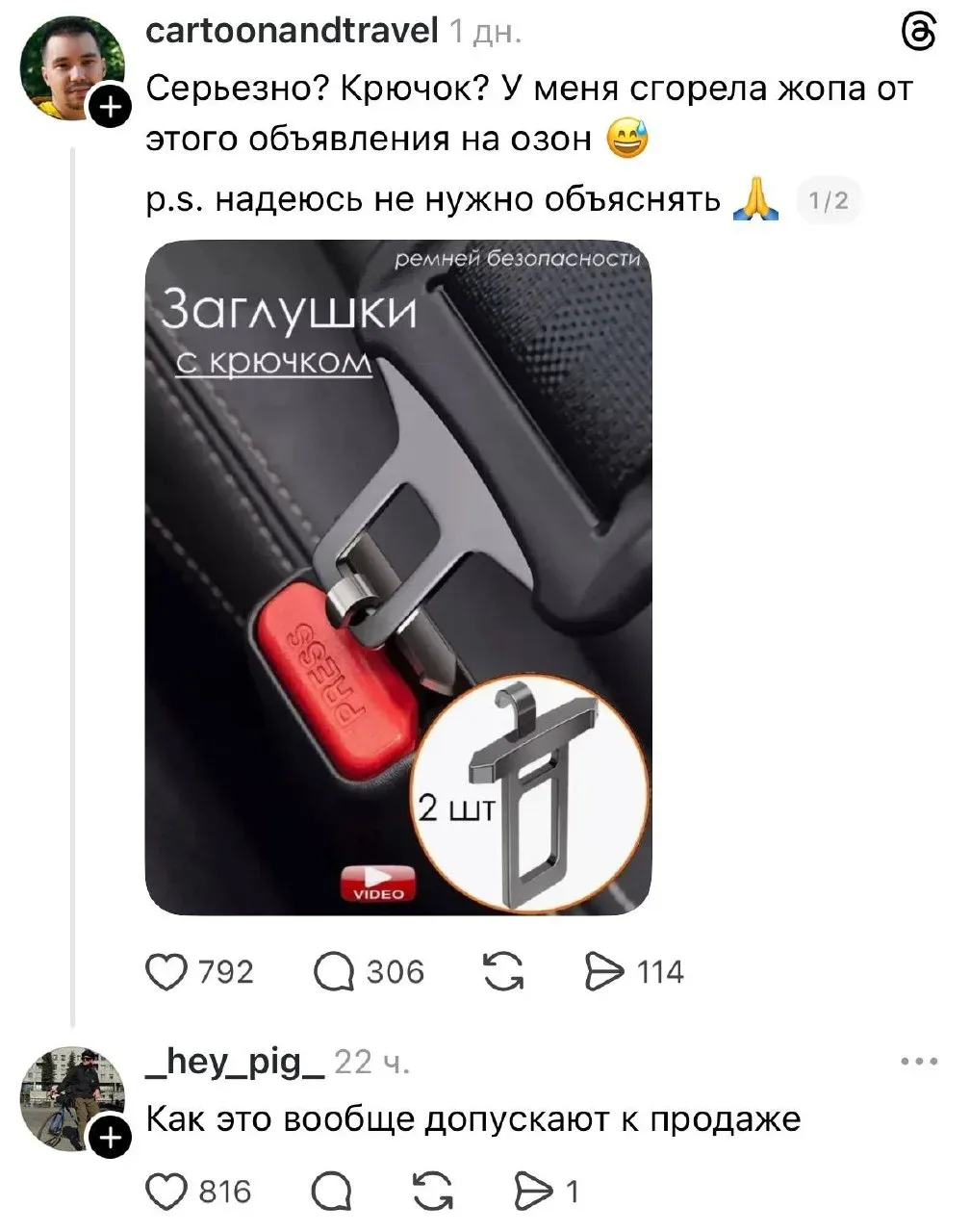Repost cartoonandtravel's post
The image size is (970, 1232).
[x=504, y=973]
